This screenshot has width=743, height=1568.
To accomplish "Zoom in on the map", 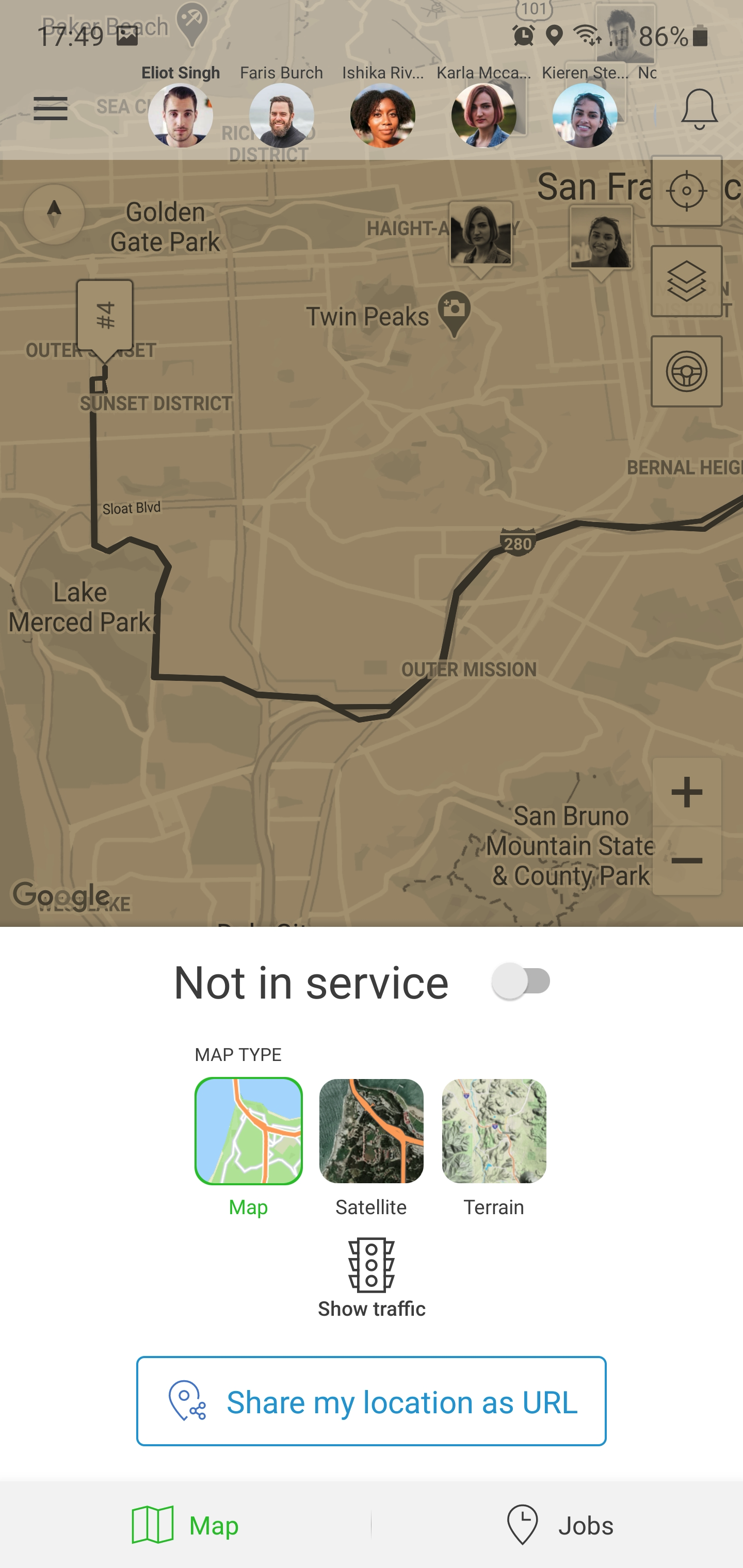I will point(686,792).
